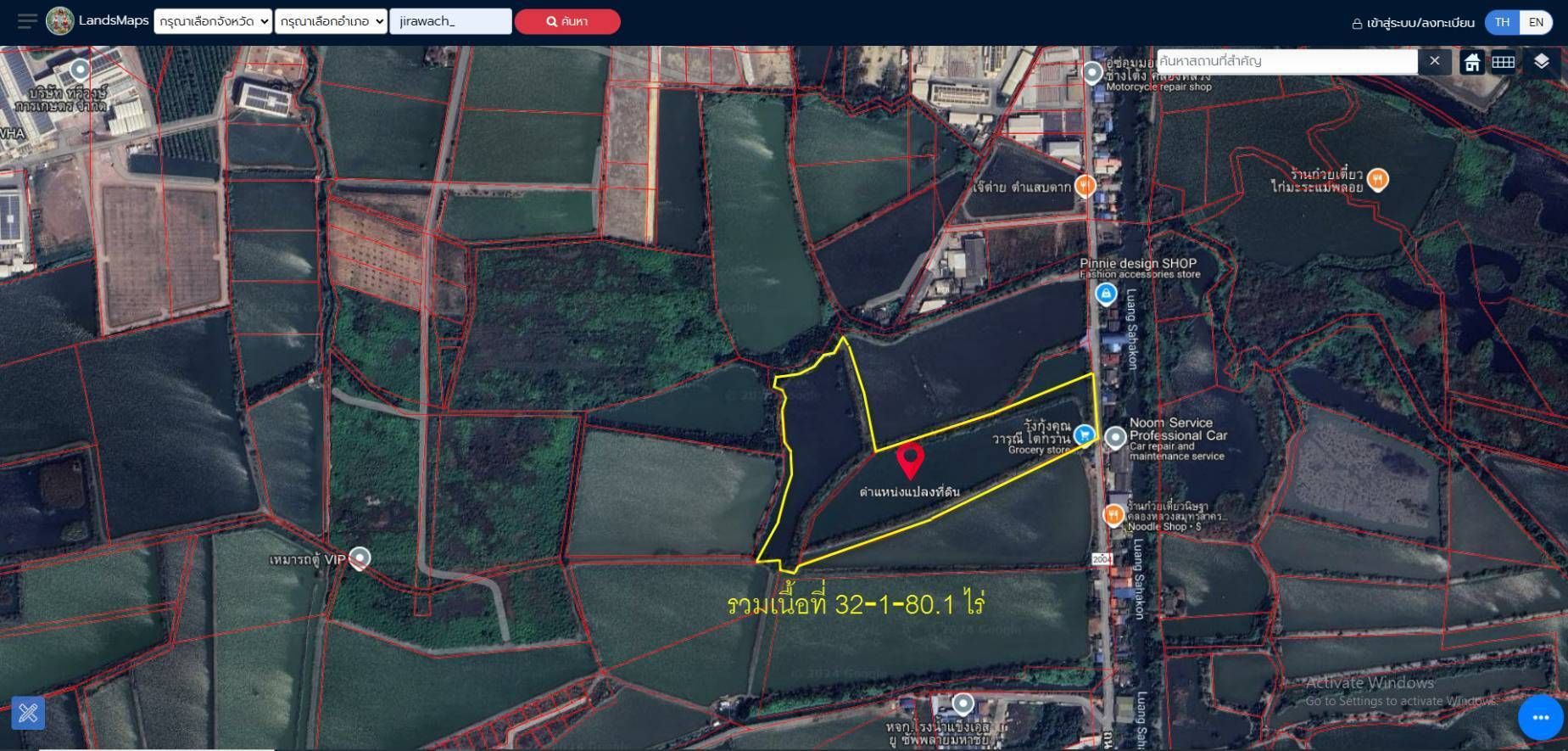Select Noom Service Professional Car marker
The height and width of the screenshot is (751, 1568).
pyautogui.click(x=1116, y=437)
